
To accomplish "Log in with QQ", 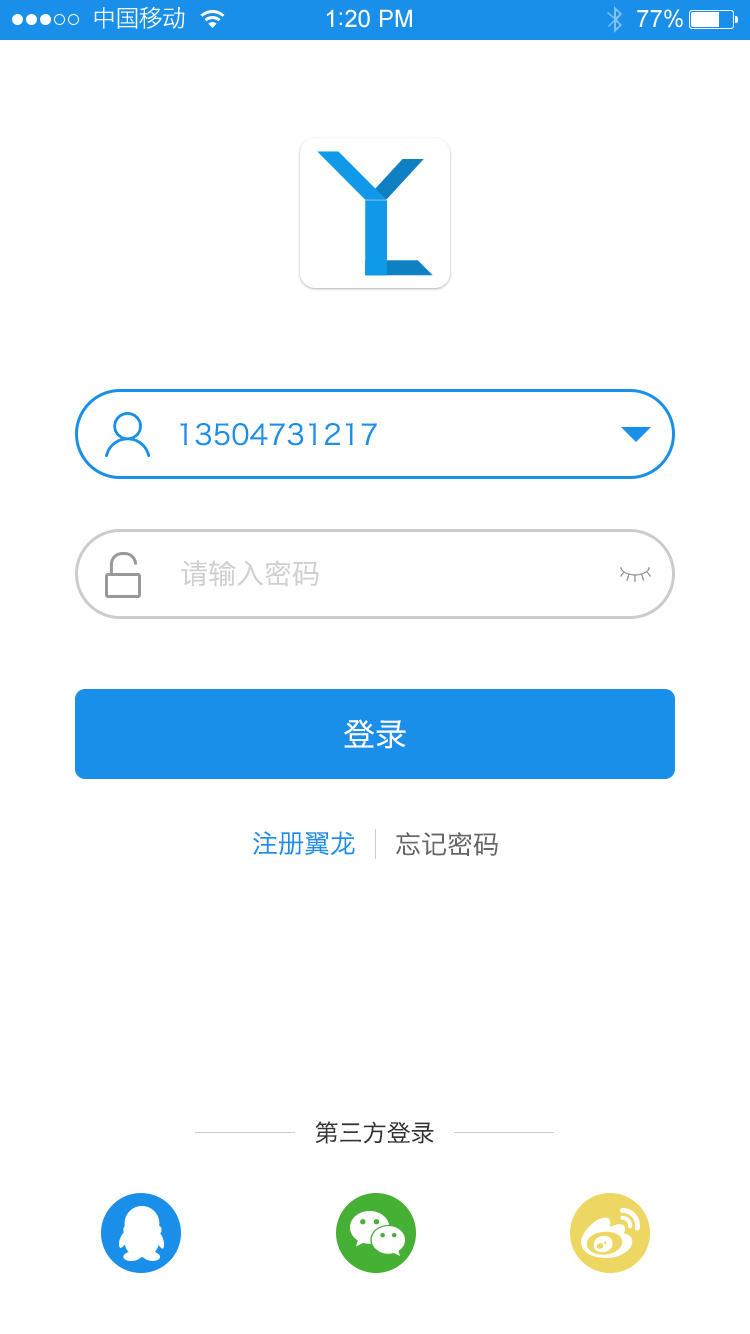I will 141,1233.
